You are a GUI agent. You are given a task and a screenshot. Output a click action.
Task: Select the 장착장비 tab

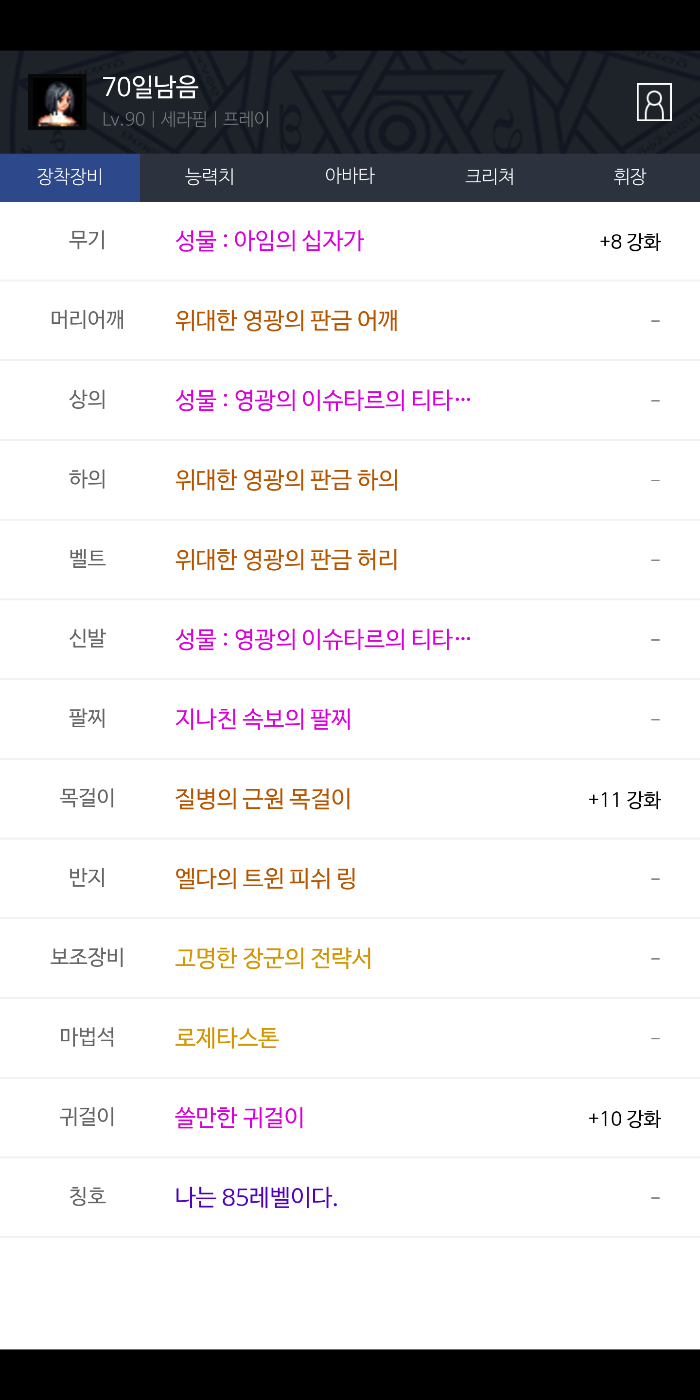pyautogui.click(x=70, y=177)
